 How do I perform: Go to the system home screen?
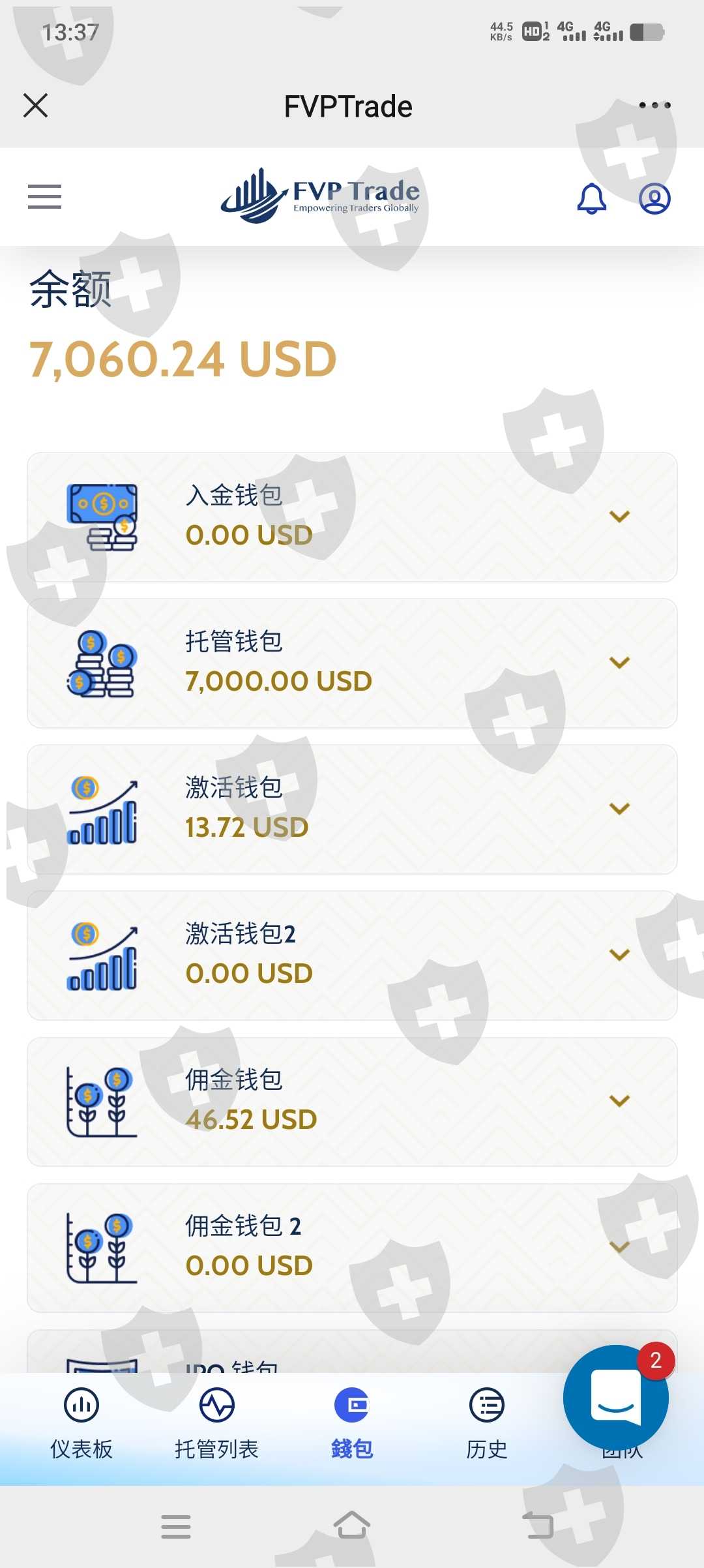352,1526
